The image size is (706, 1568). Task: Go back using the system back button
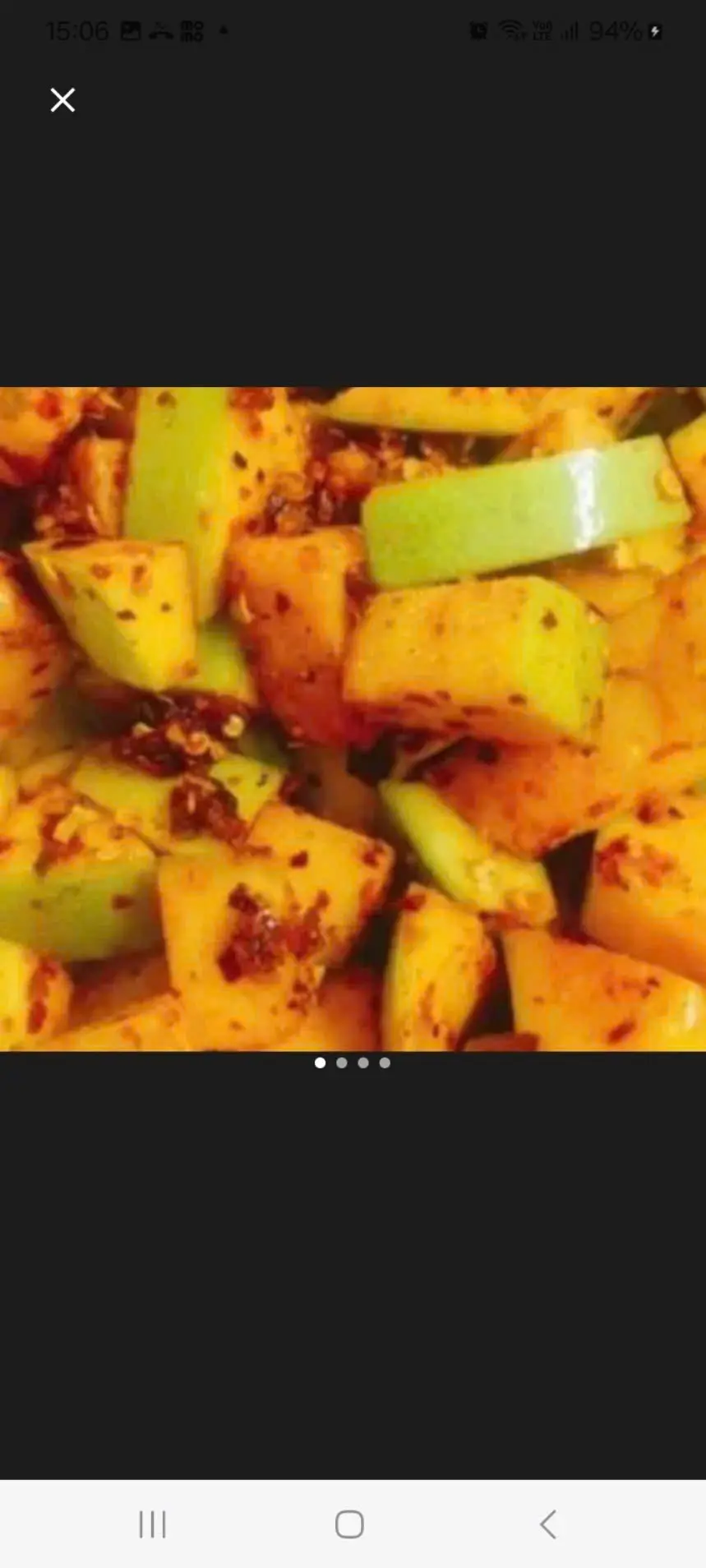pyautogui.click(x=548, y=1524)
